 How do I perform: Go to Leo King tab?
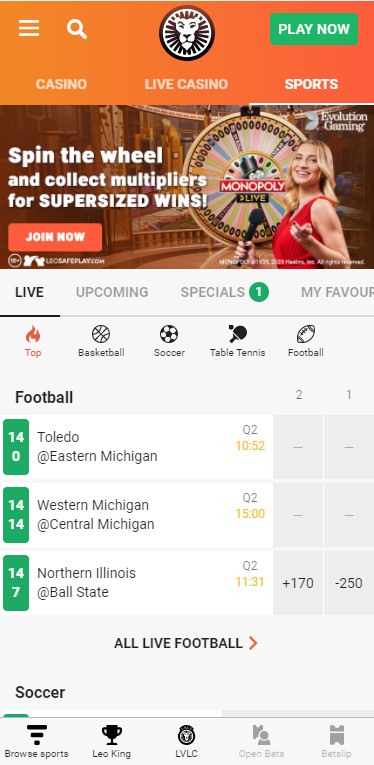[x=112, y=742]
